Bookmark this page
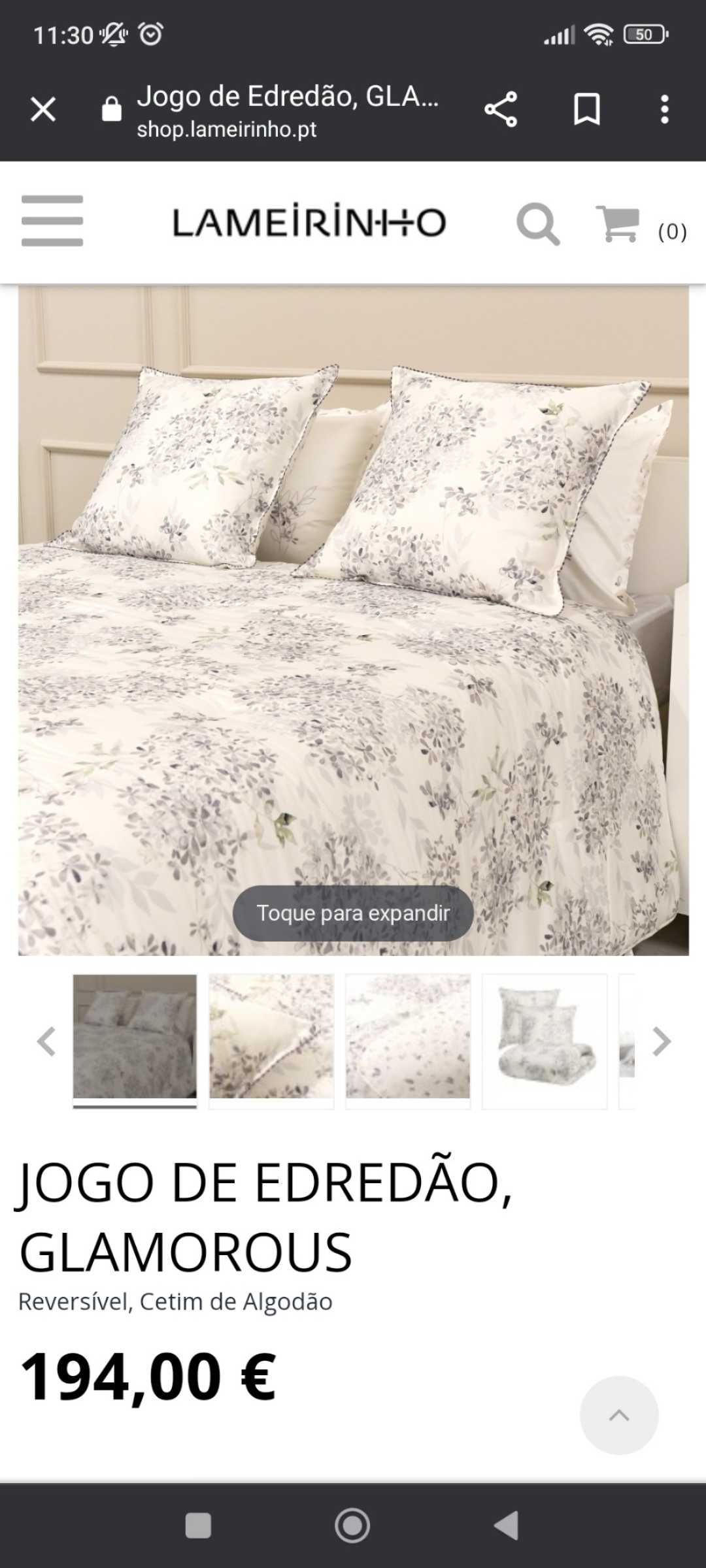The image size is (706, 1568). coord(586,109)
